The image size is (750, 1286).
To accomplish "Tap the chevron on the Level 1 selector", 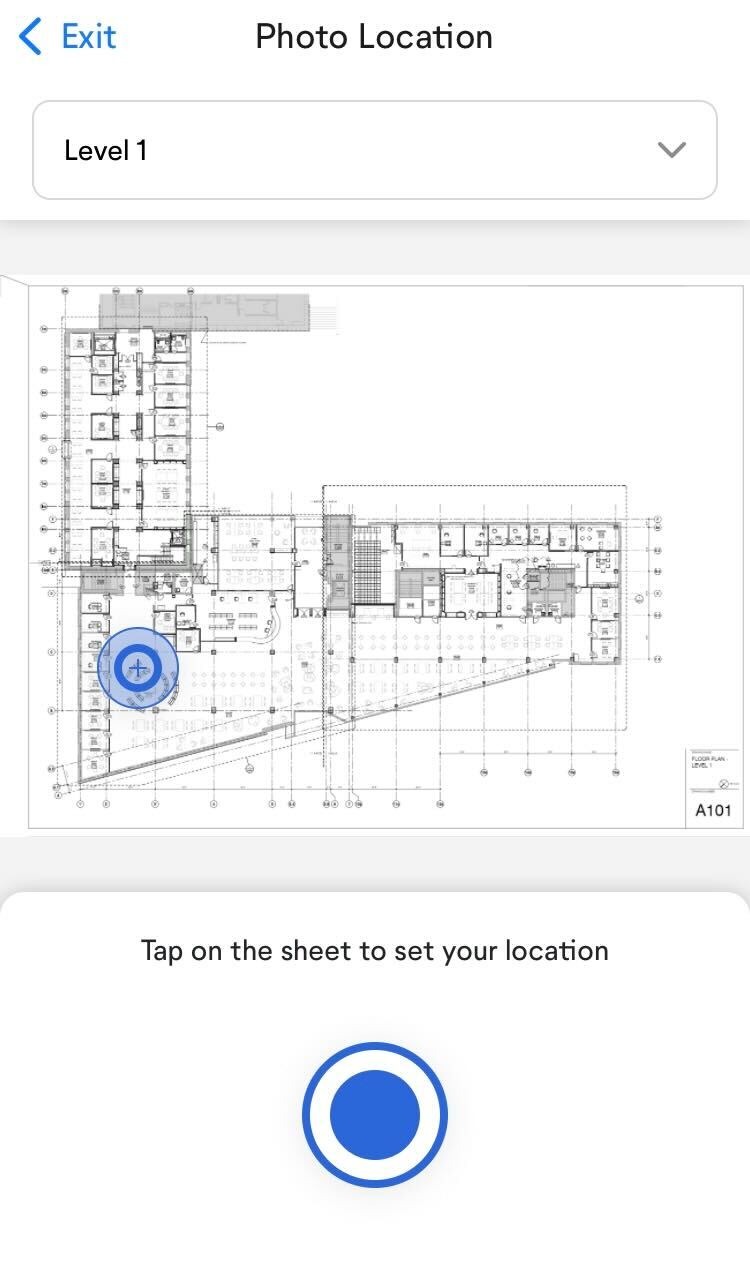I will click(x=672, y=150).
